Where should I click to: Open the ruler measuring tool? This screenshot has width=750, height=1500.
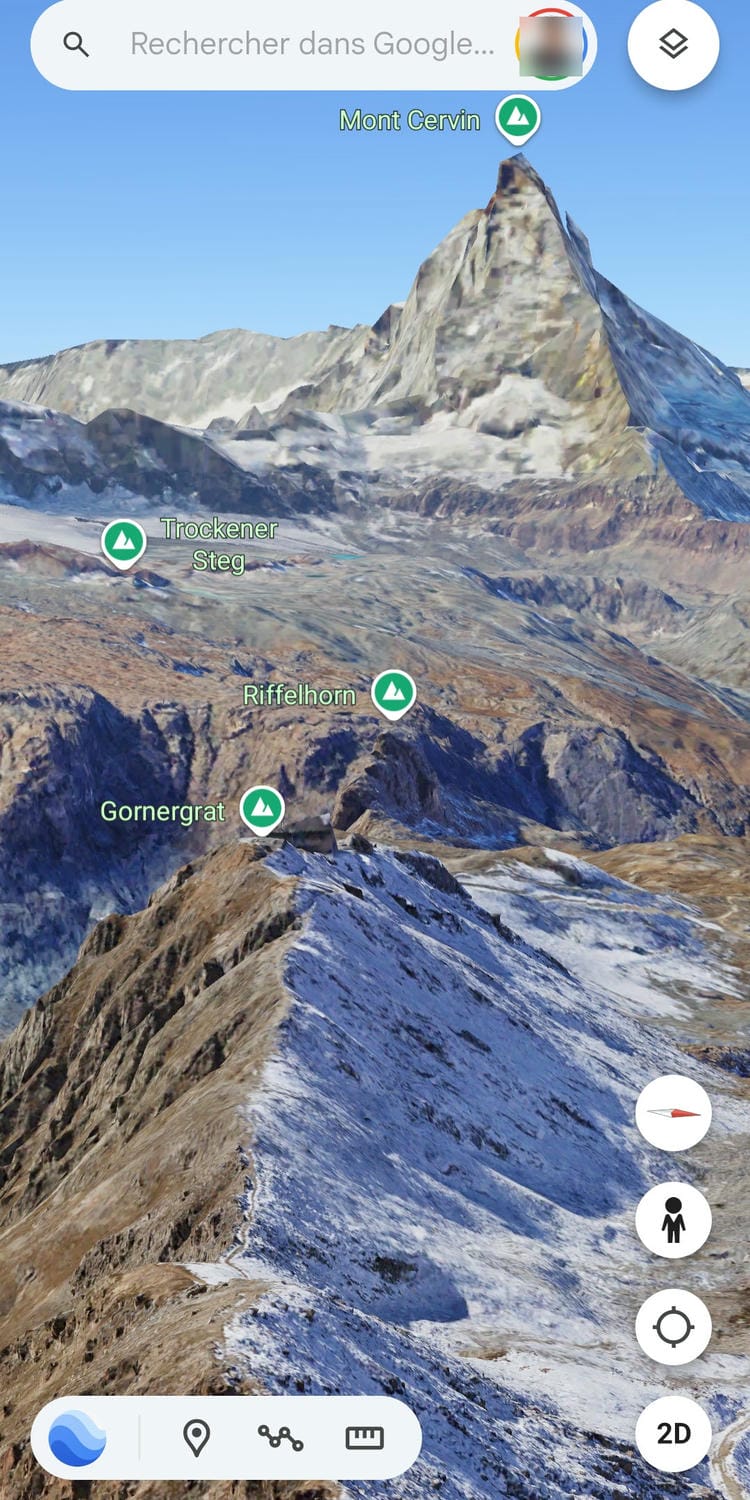[x=365, y=1438]
